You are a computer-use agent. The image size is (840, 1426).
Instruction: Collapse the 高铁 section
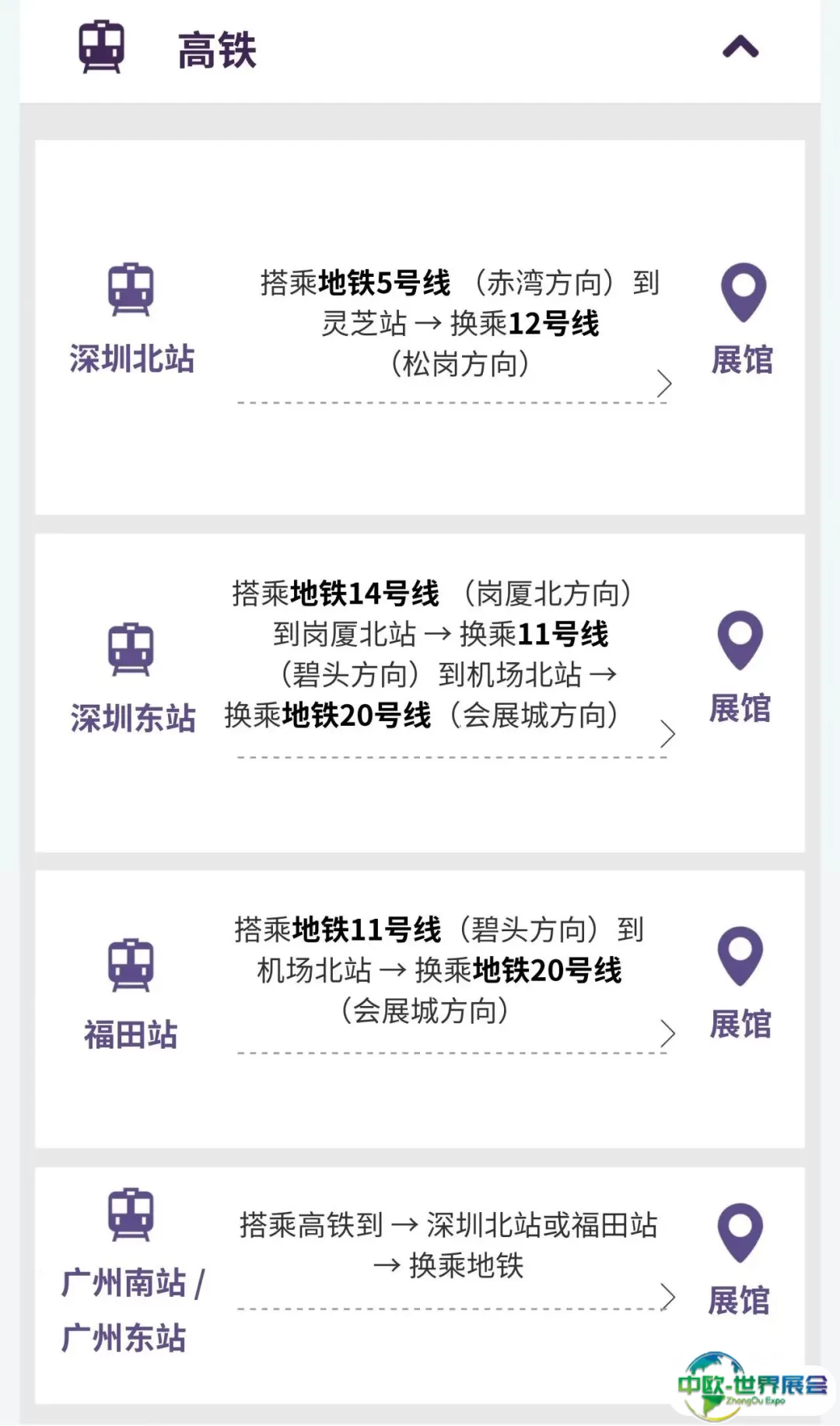(740, 48)
